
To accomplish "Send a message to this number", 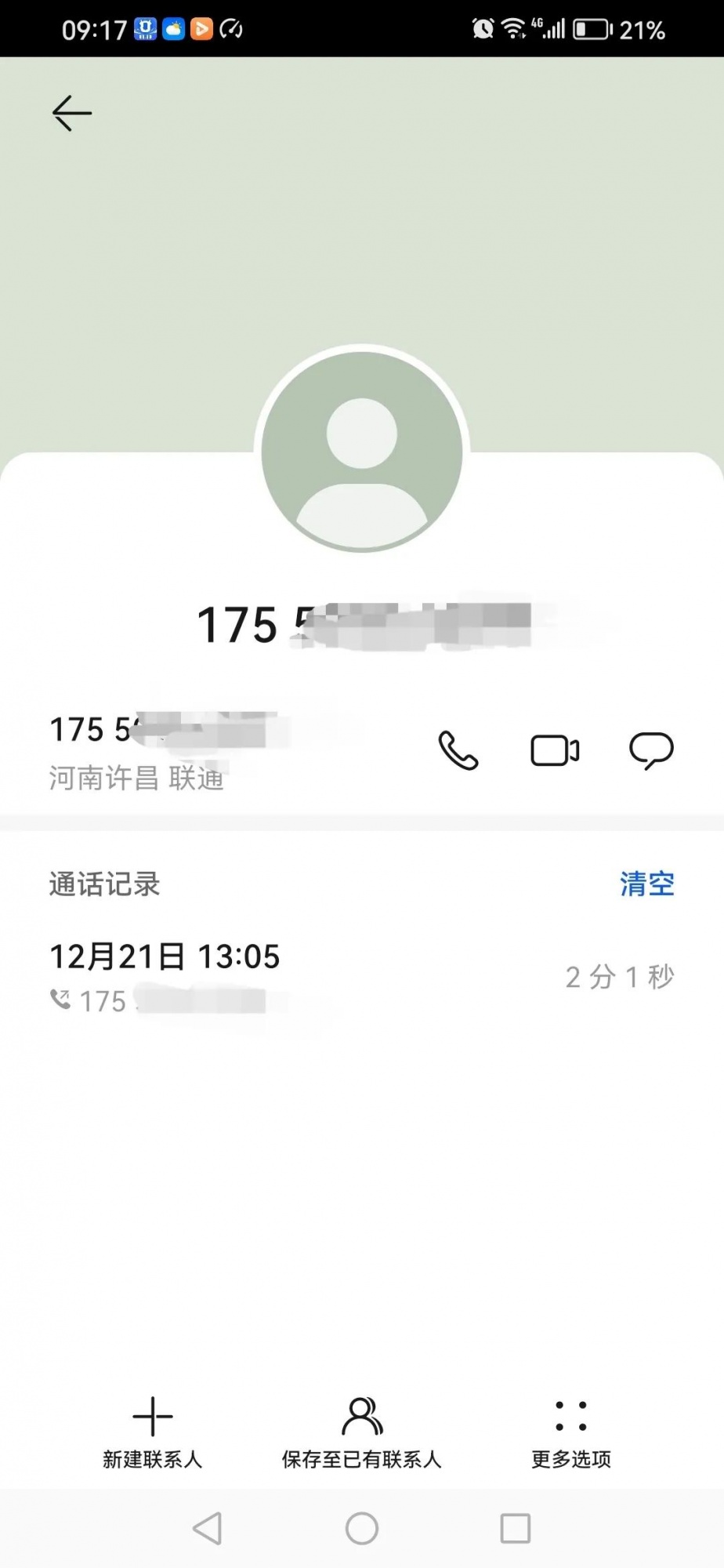I will 651,750.
